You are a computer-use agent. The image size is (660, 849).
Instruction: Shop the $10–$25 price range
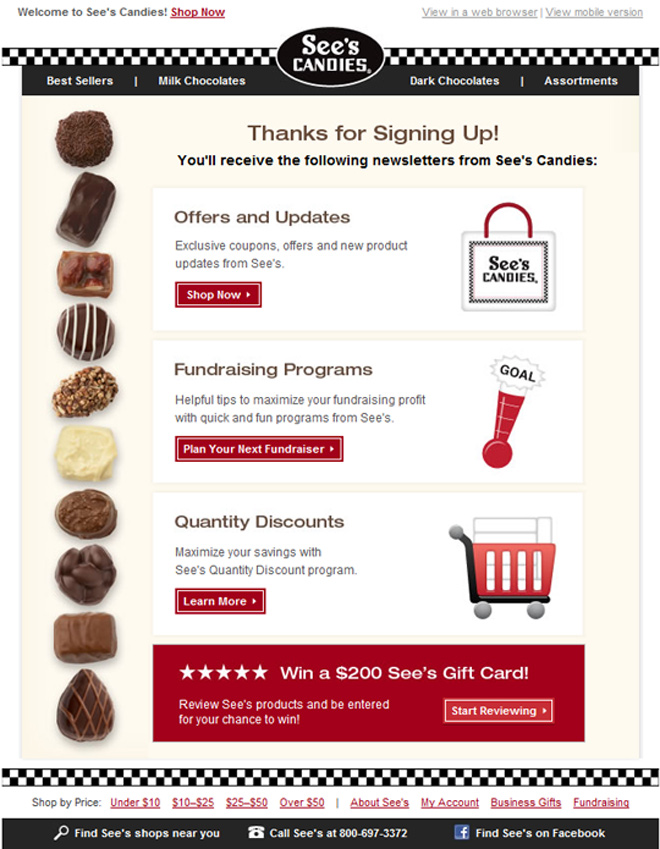click(x=192, y=803)
